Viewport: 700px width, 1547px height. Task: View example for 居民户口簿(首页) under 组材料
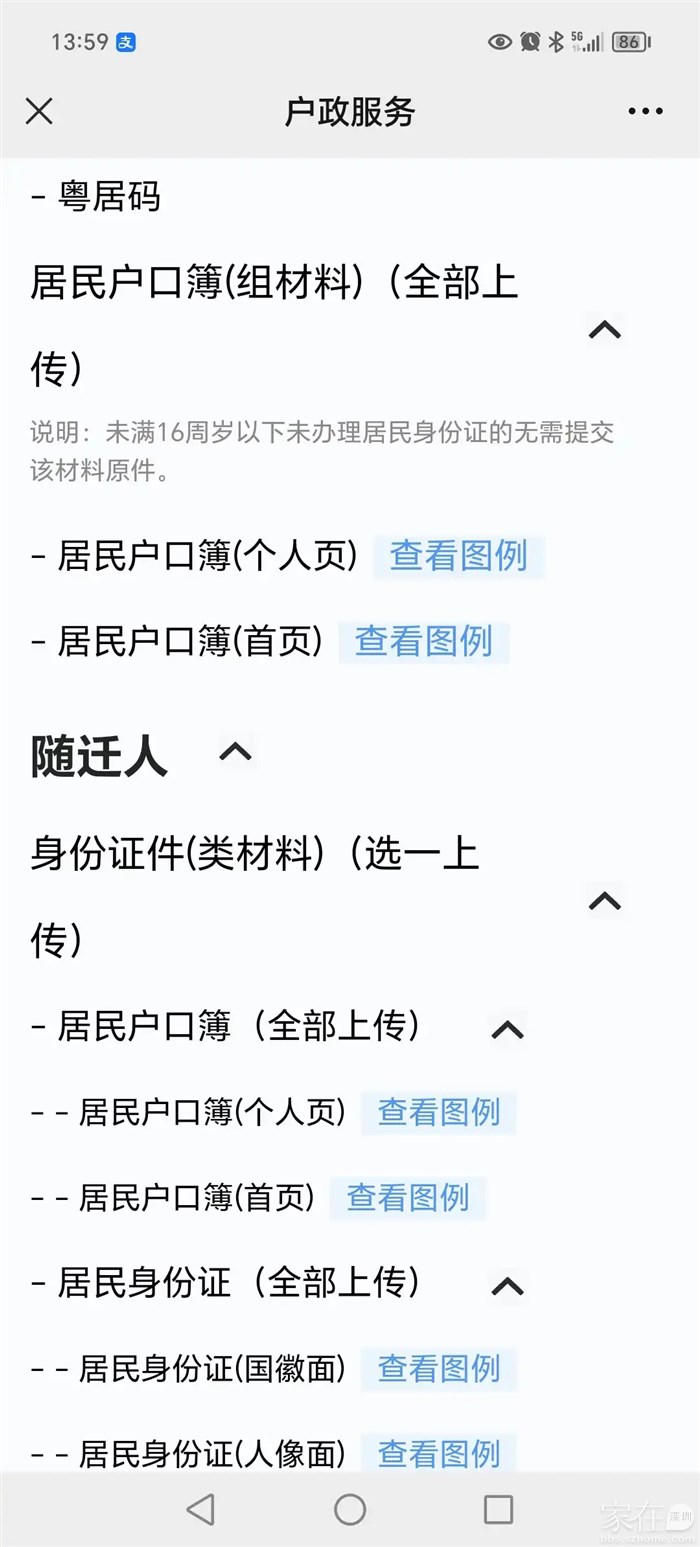click(x=424, y=642)
